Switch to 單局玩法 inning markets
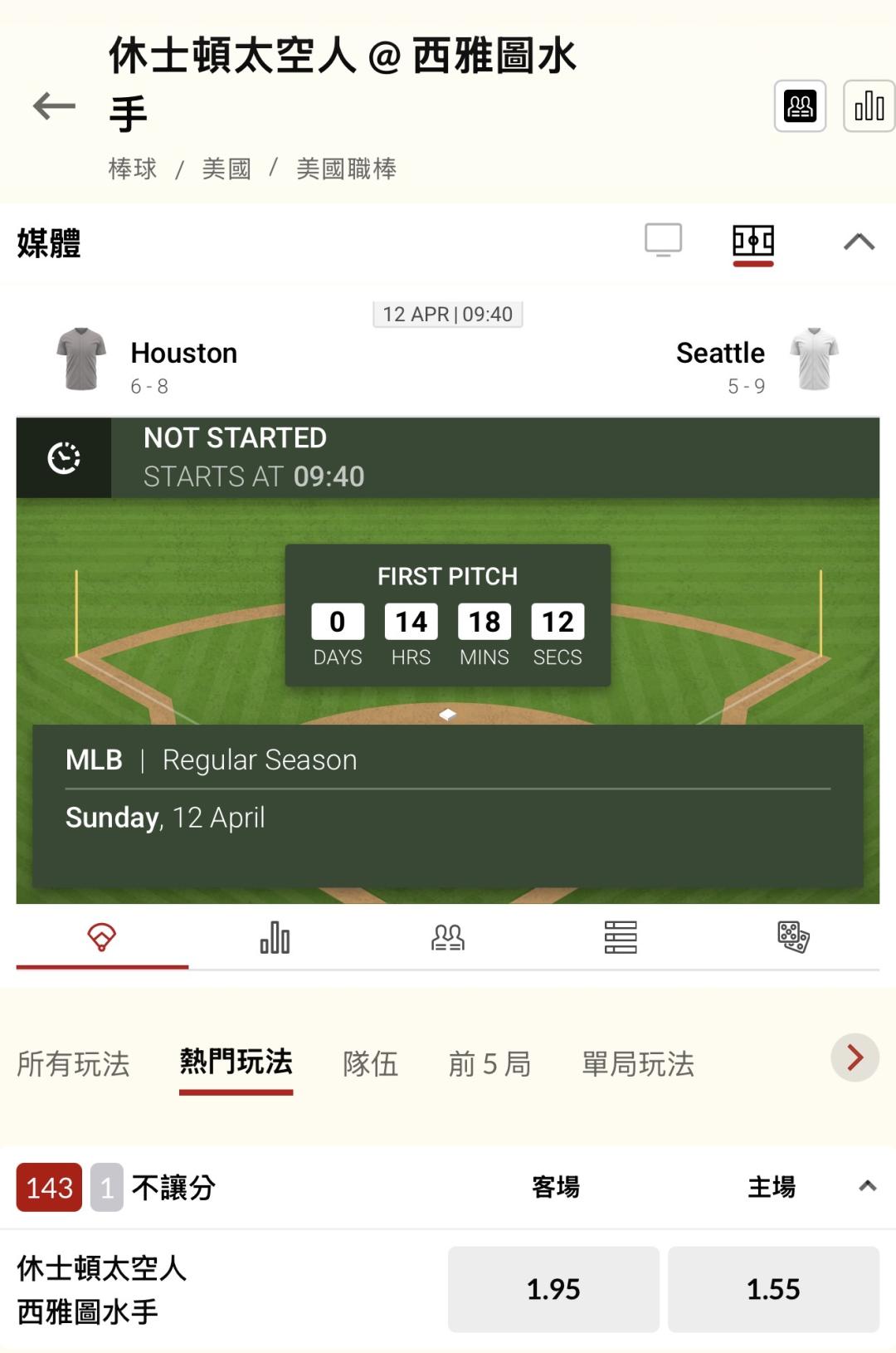Image resolution: width=896 pixels, height=1353 pixels. (x=637, y=1063)
